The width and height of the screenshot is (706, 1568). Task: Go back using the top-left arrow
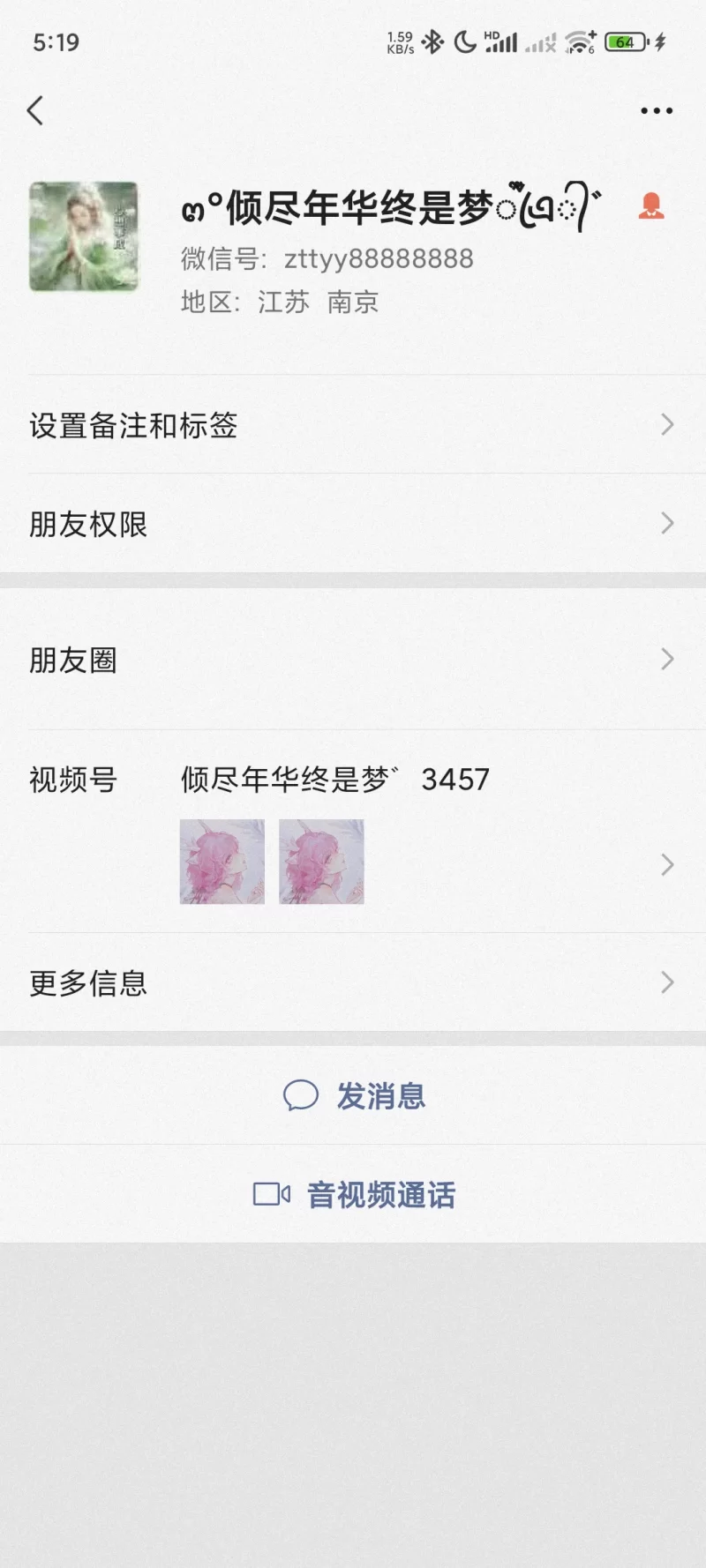coord(35,111)
